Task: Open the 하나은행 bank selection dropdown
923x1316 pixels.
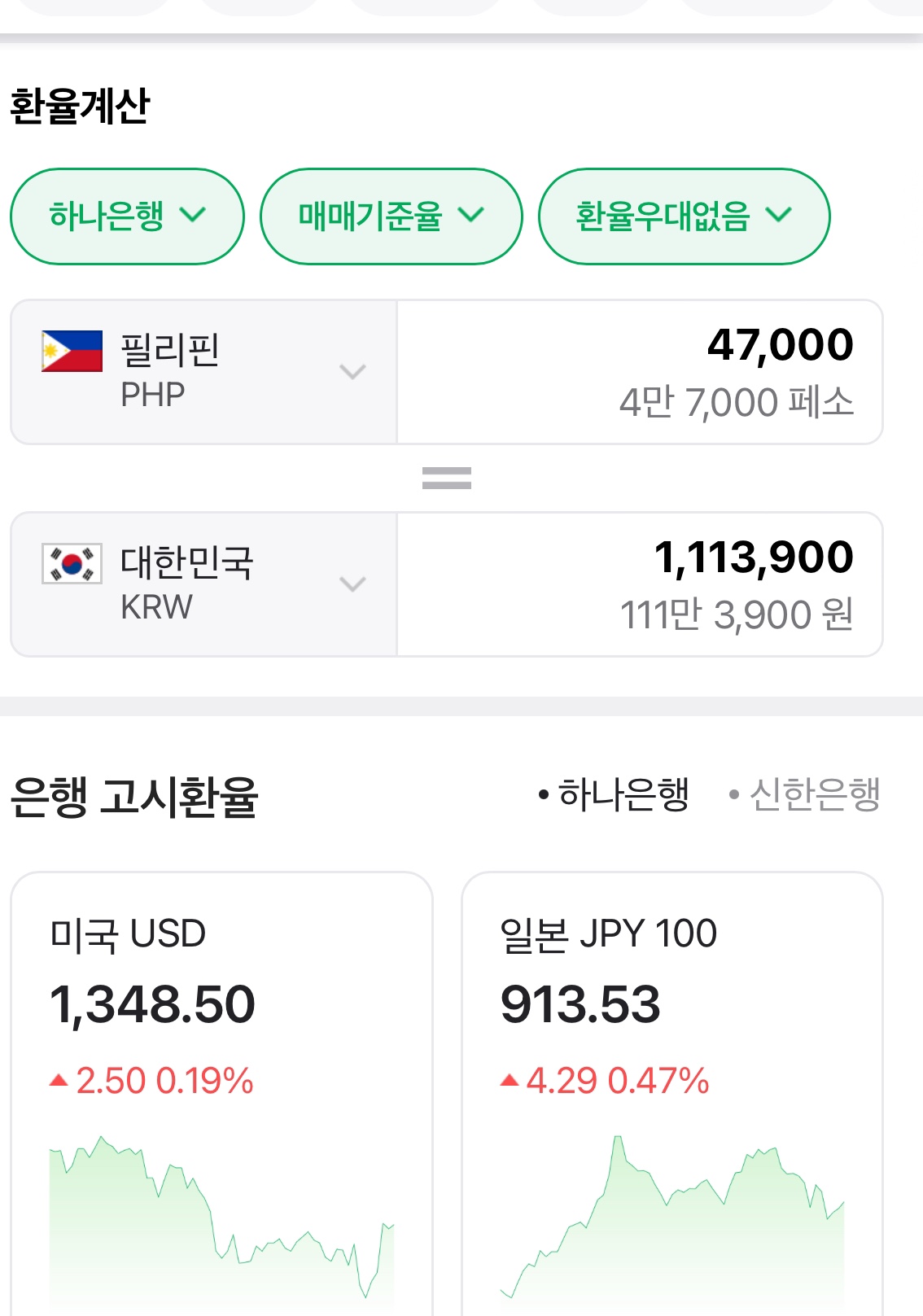Action: (126, 216)
